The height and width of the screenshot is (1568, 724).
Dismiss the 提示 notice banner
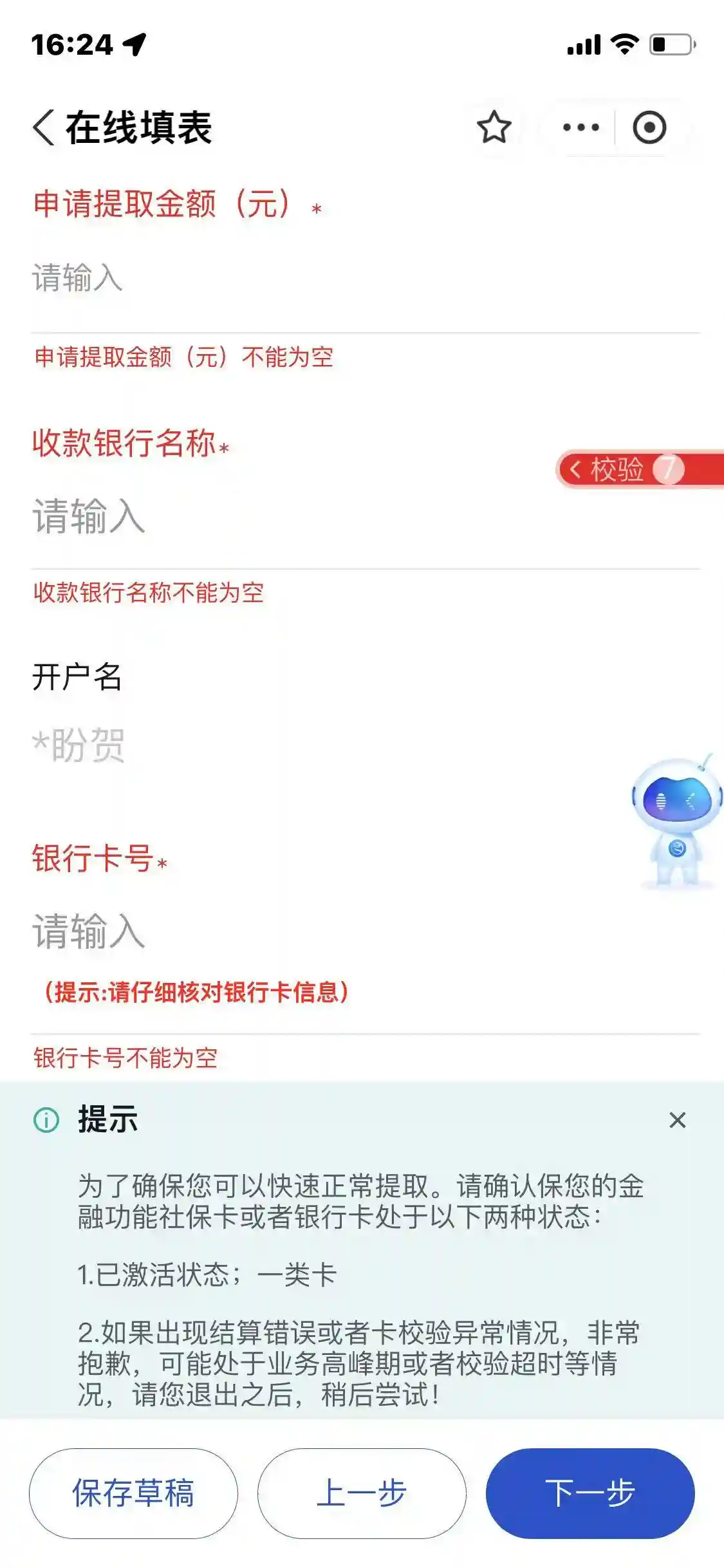coord(677,1121)
